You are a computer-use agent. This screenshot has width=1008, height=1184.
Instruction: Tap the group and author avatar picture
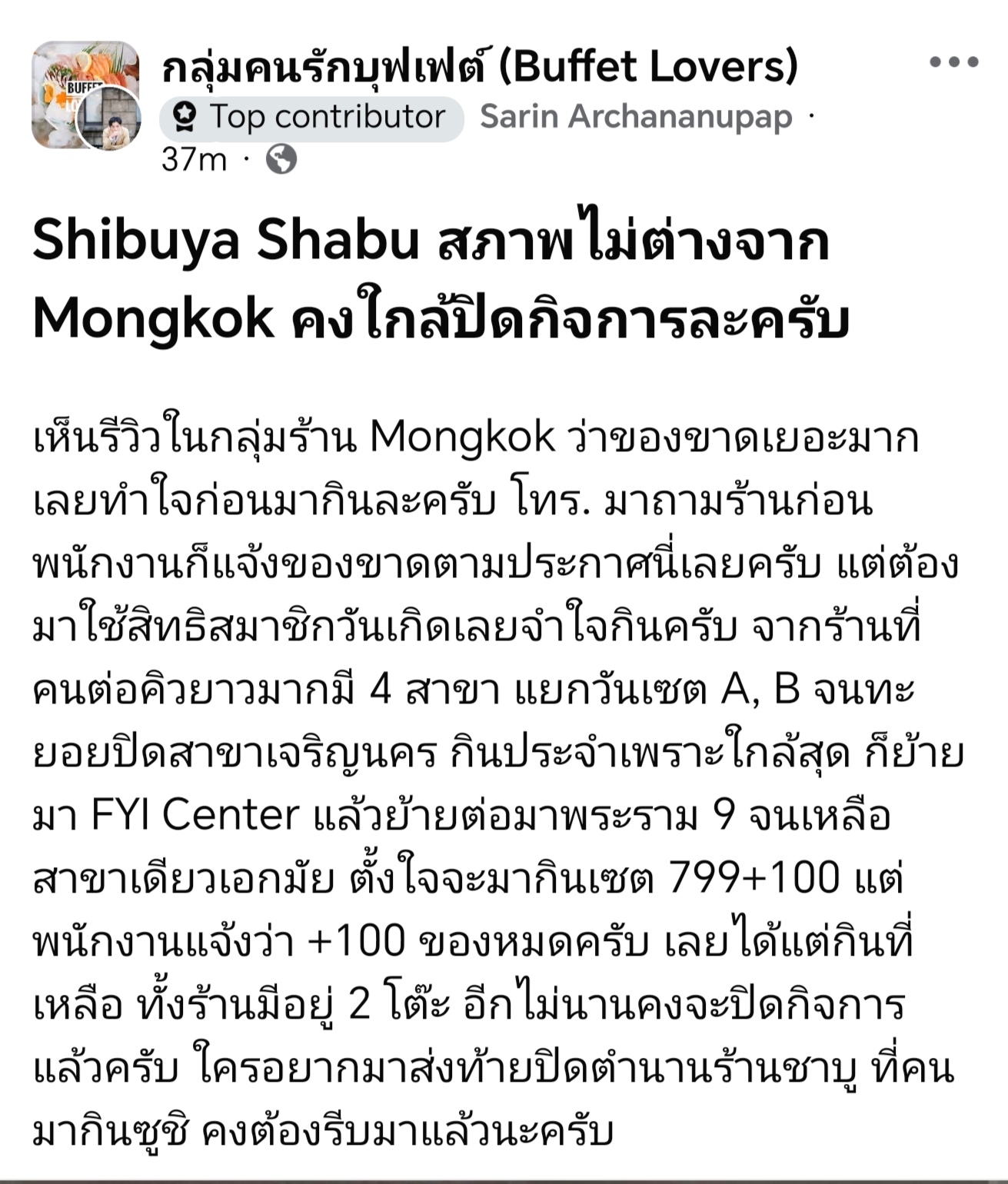coord(85,95)
